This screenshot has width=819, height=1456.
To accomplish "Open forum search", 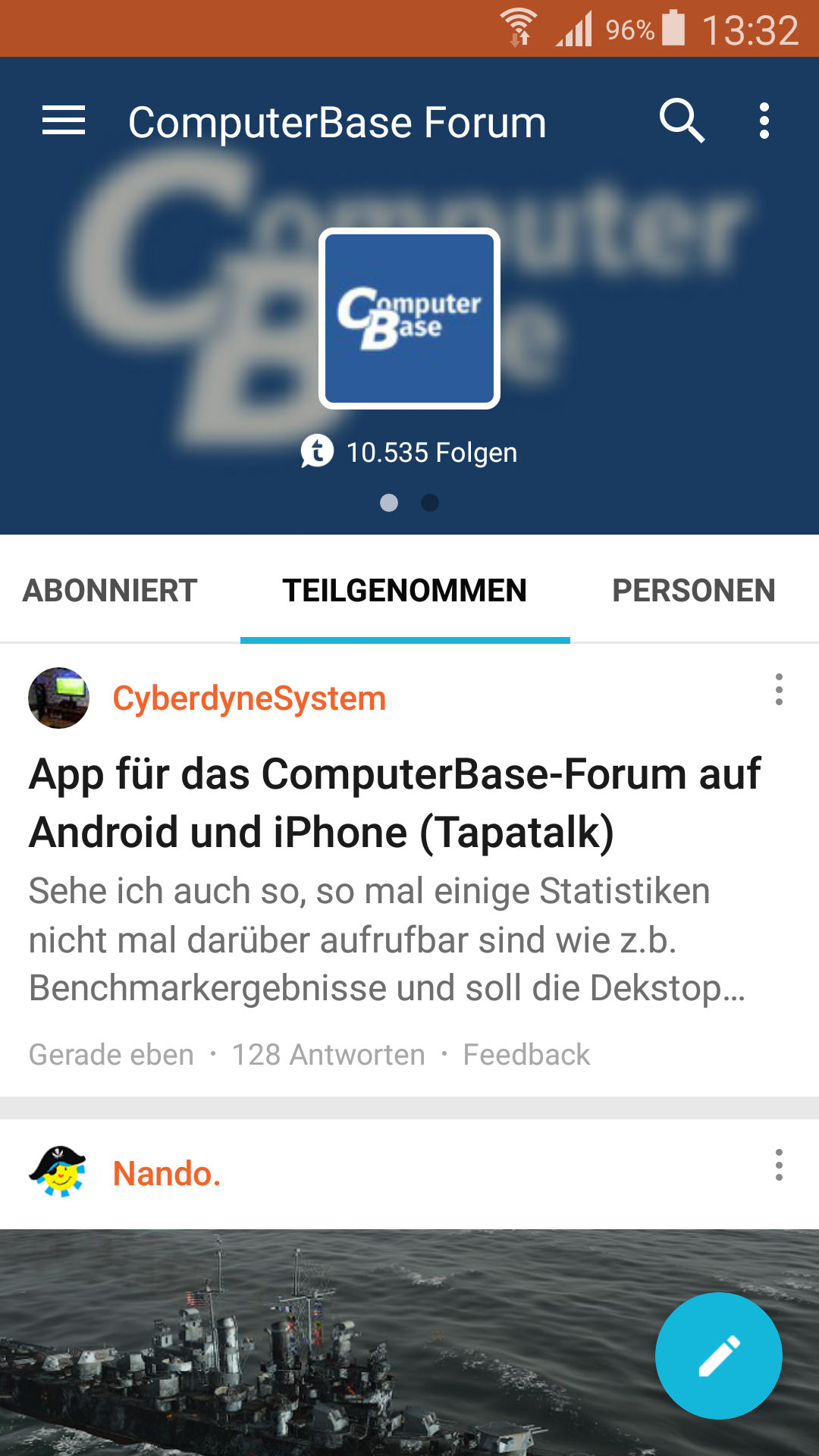I will point(682,121).
